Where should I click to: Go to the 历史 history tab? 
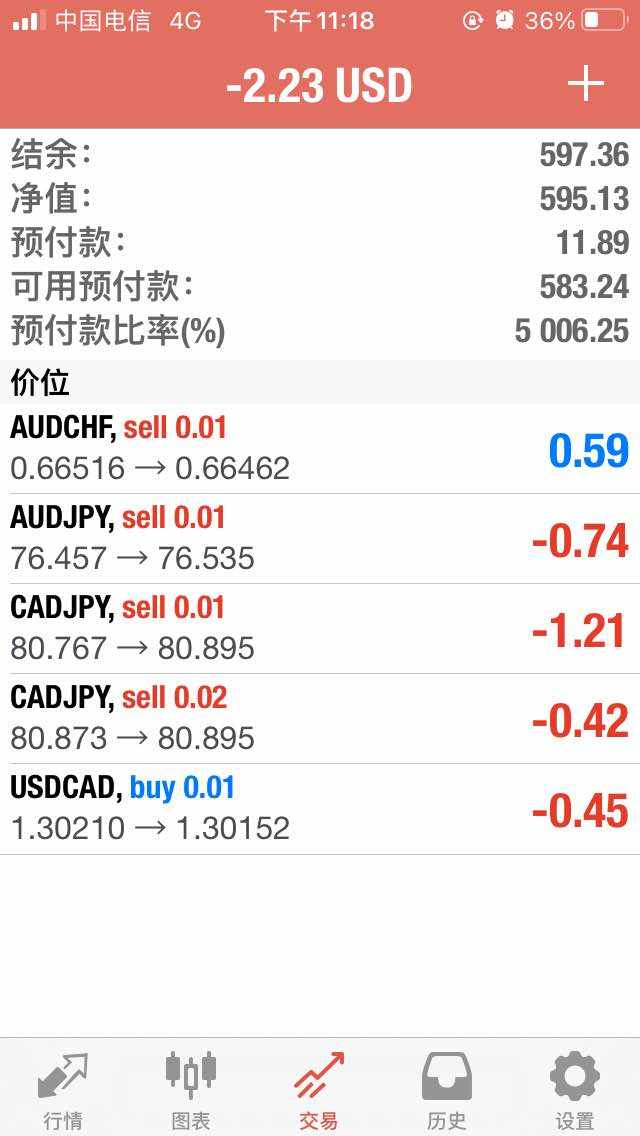click(446, 1089)
